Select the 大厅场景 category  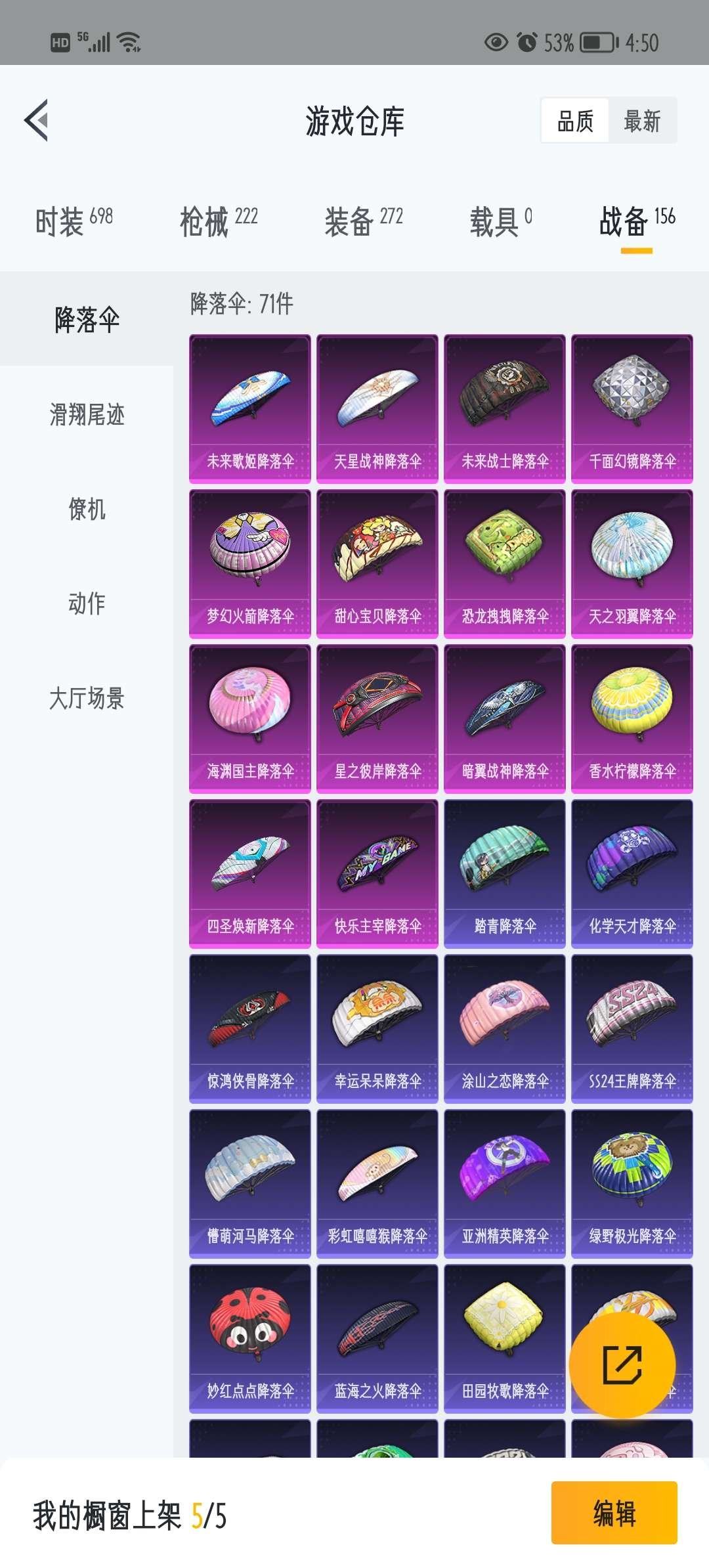click(x=87, y=698)
